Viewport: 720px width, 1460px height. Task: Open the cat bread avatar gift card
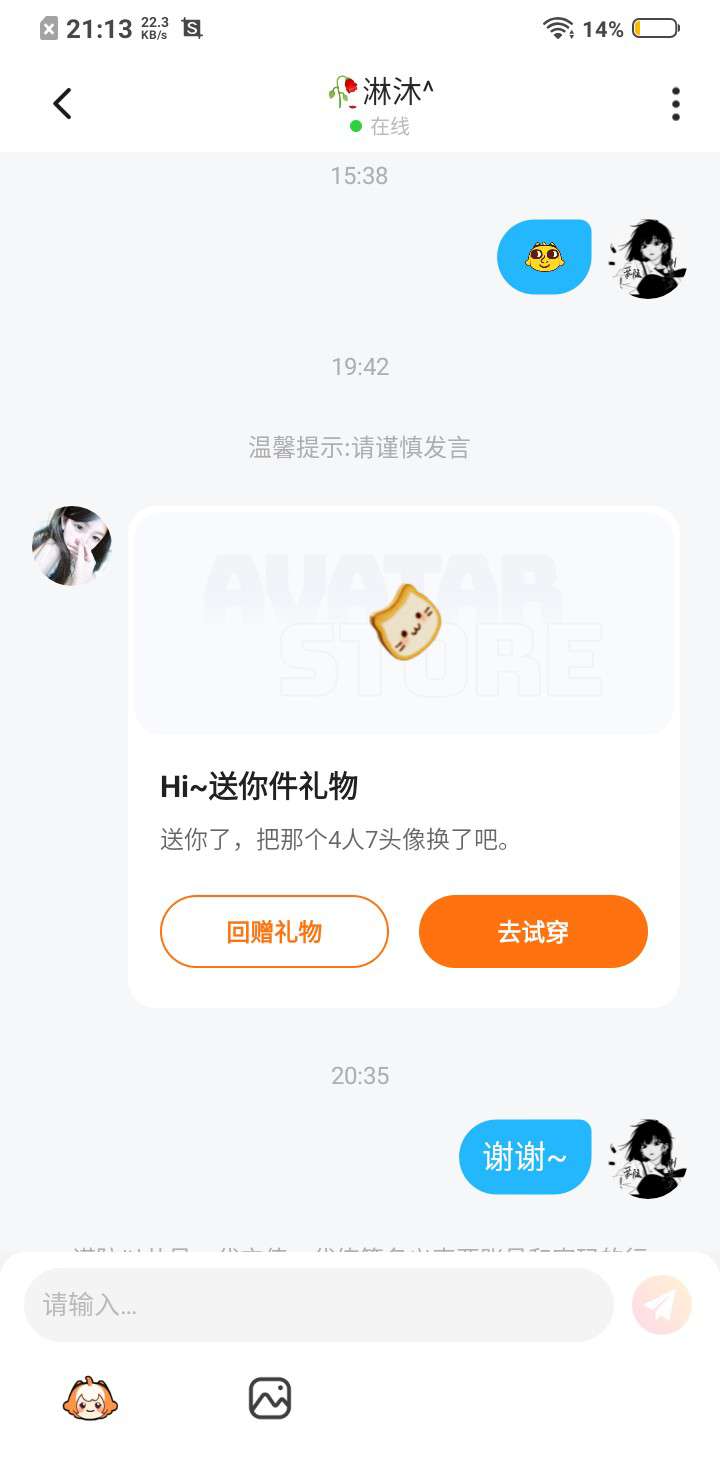(404, 624)
